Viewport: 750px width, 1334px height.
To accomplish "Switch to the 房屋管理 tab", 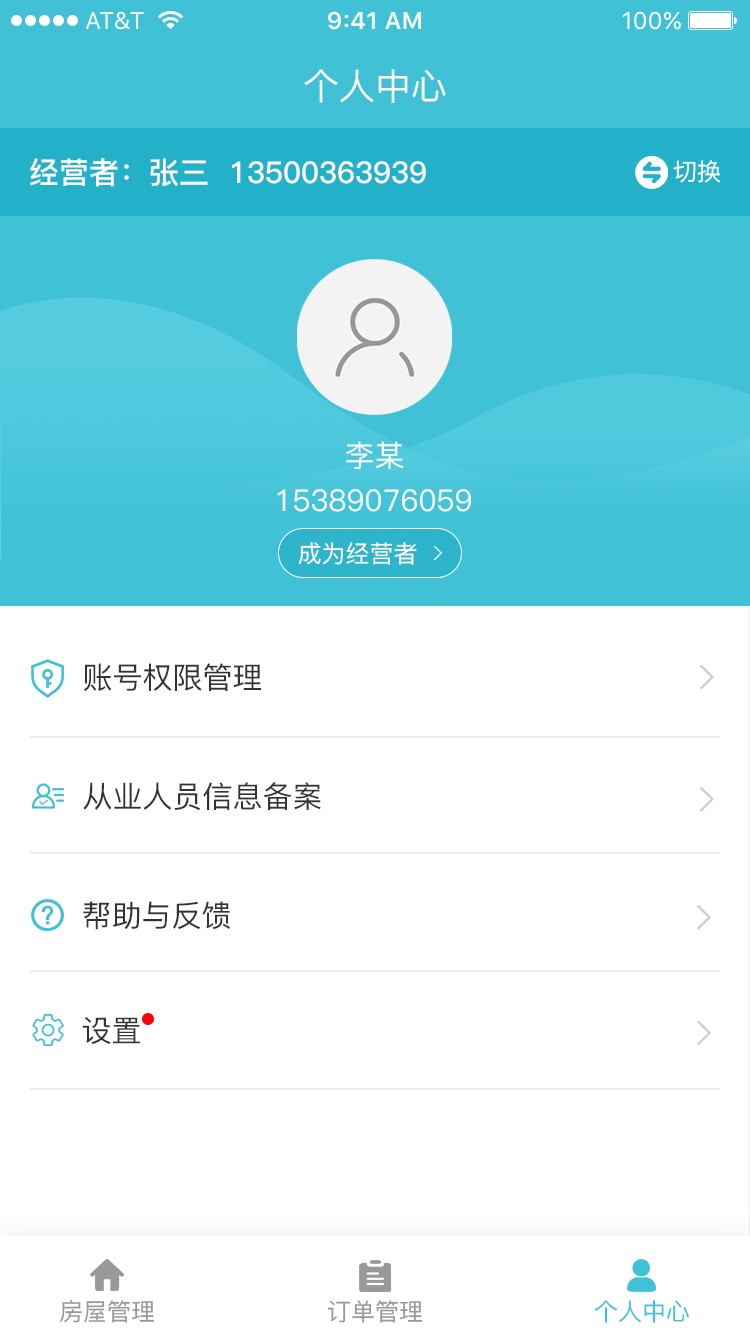I will [x=107, y=1290].
